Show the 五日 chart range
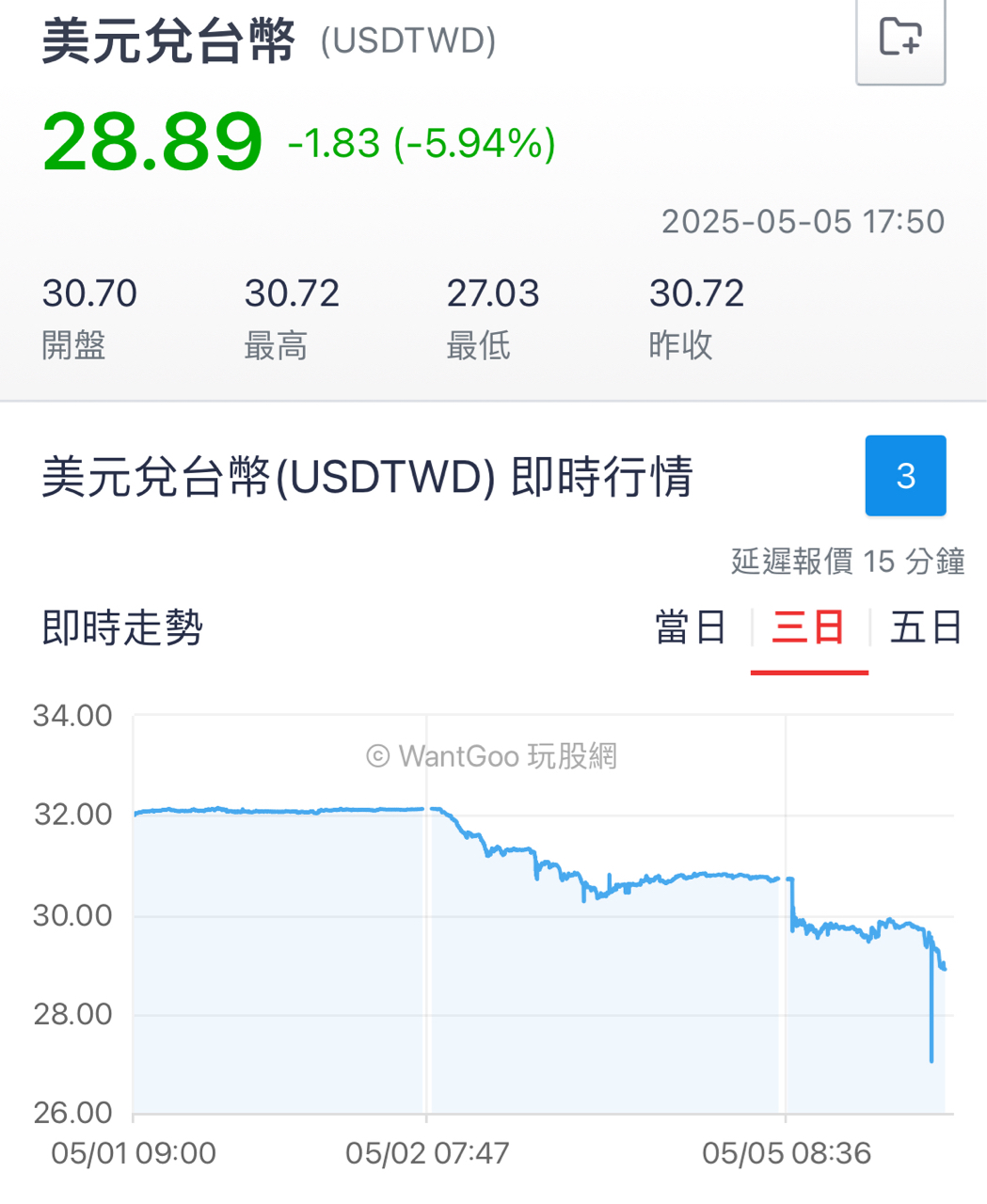The width and height of the screenshot is (987, 1204). click(x=926, y=627)
